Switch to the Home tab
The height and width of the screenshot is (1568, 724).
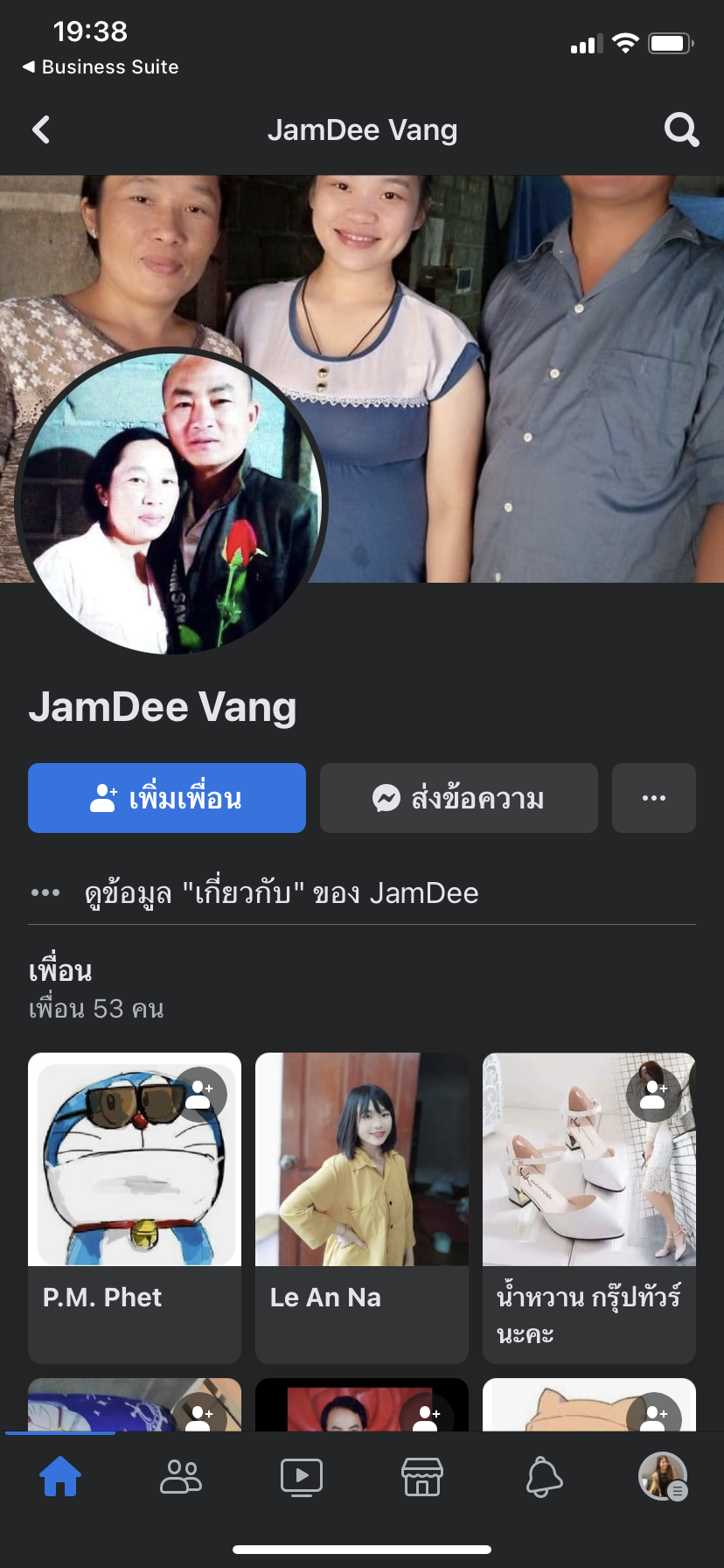pos(60,1477)
